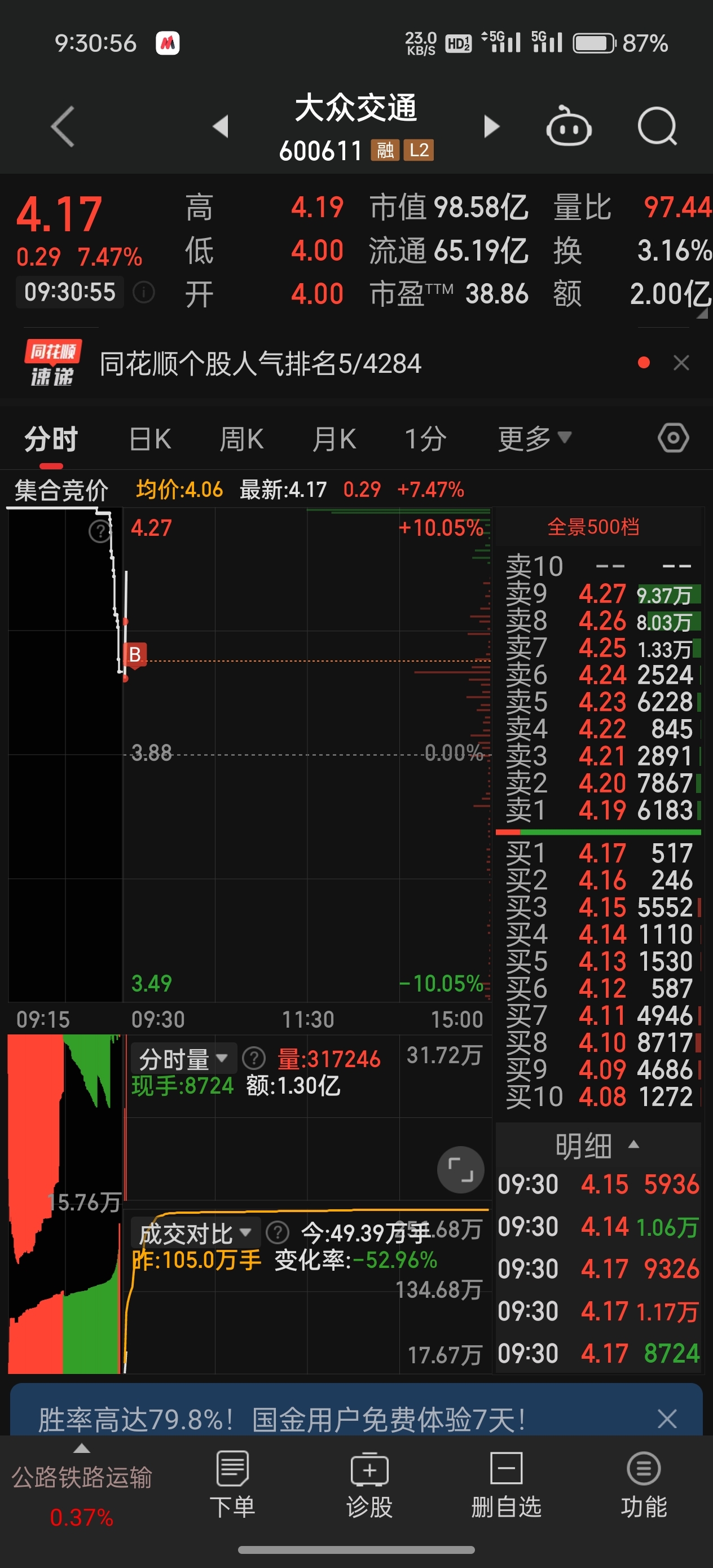Image resolution: width=713 pixels, height=1568 pixels.
Task: Remove stock via 删自选
Action: (x=506, y=1484)
